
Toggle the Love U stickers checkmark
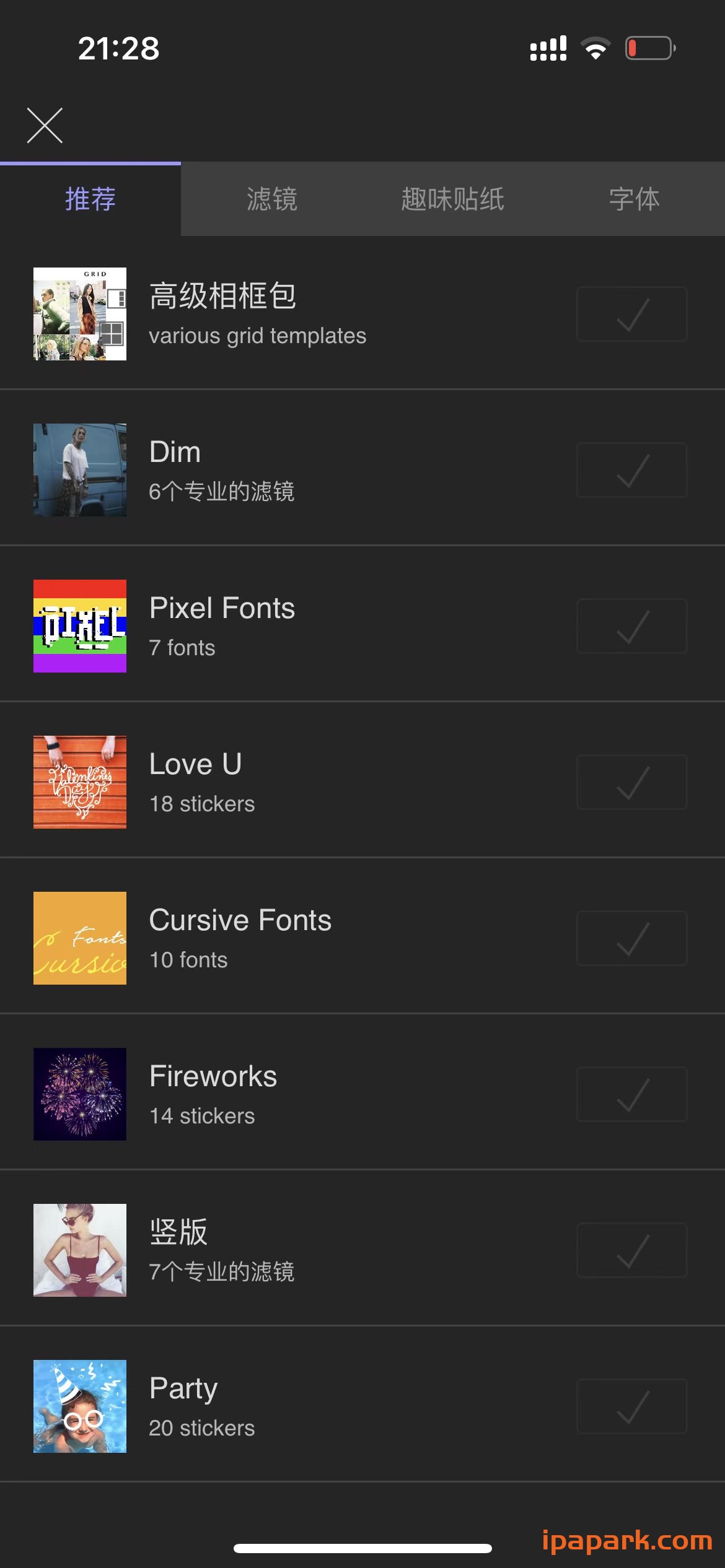(631, 782)
